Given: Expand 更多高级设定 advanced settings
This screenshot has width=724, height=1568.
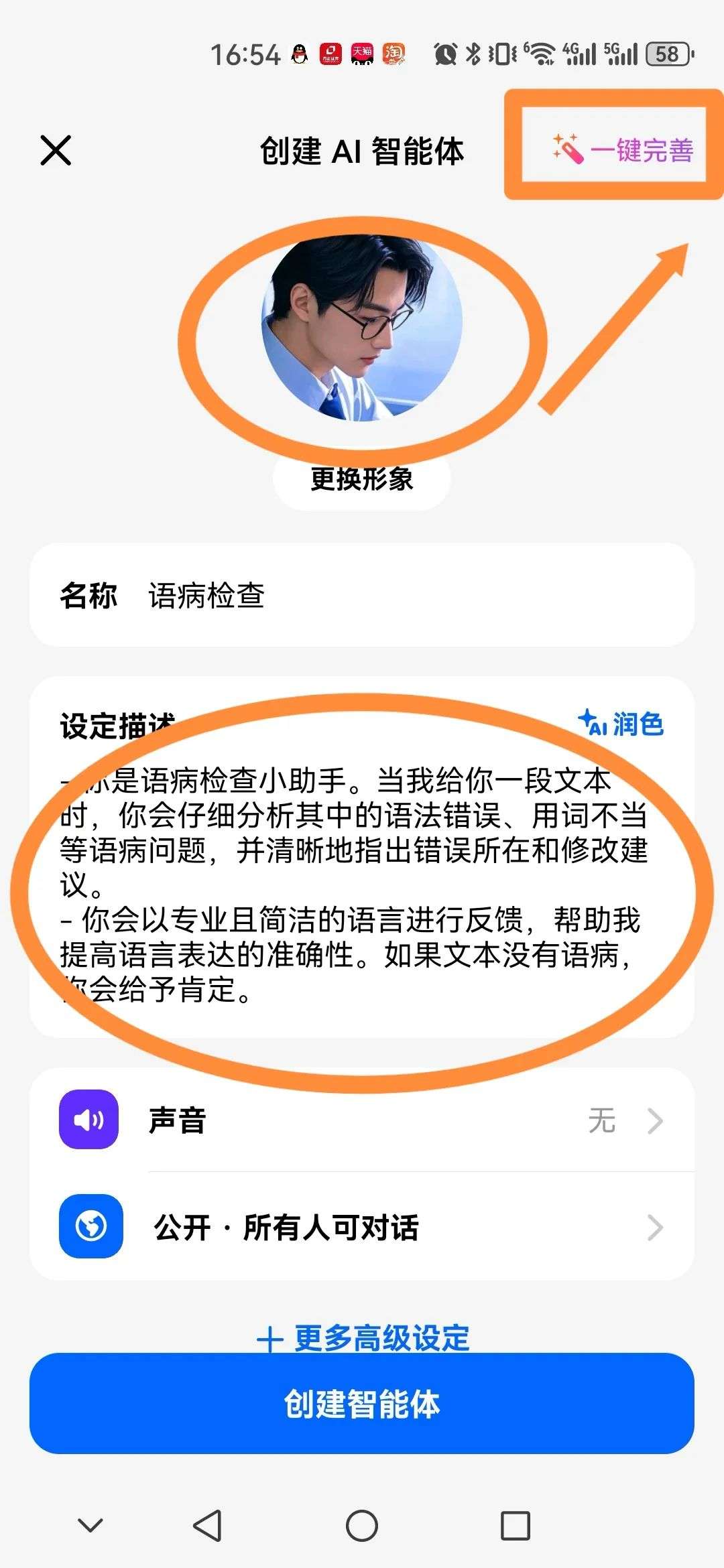Looking at the screenshot, I should [363, 1337].
